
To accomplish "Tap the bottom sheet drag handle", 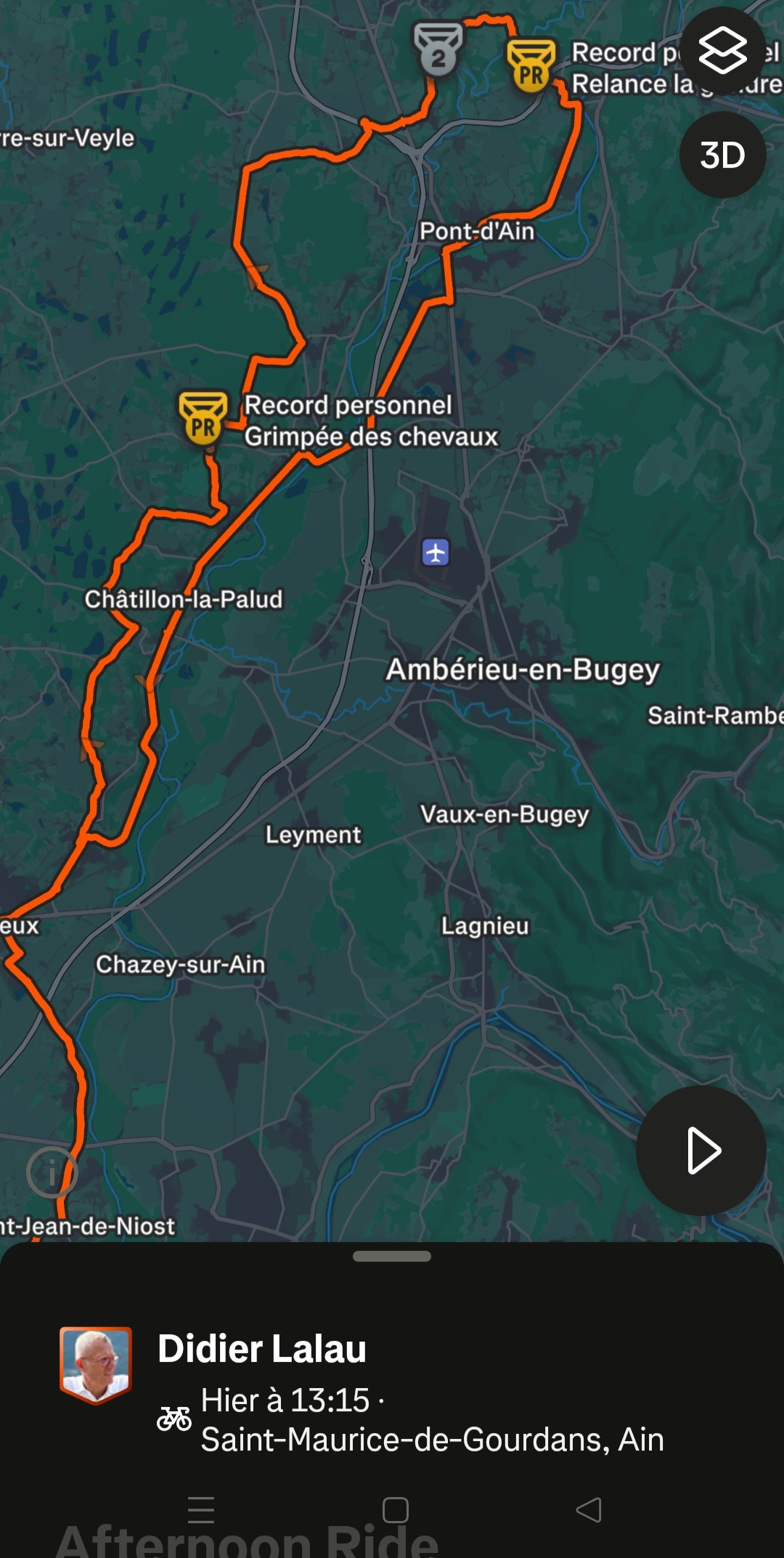I will click(392, 1256).
